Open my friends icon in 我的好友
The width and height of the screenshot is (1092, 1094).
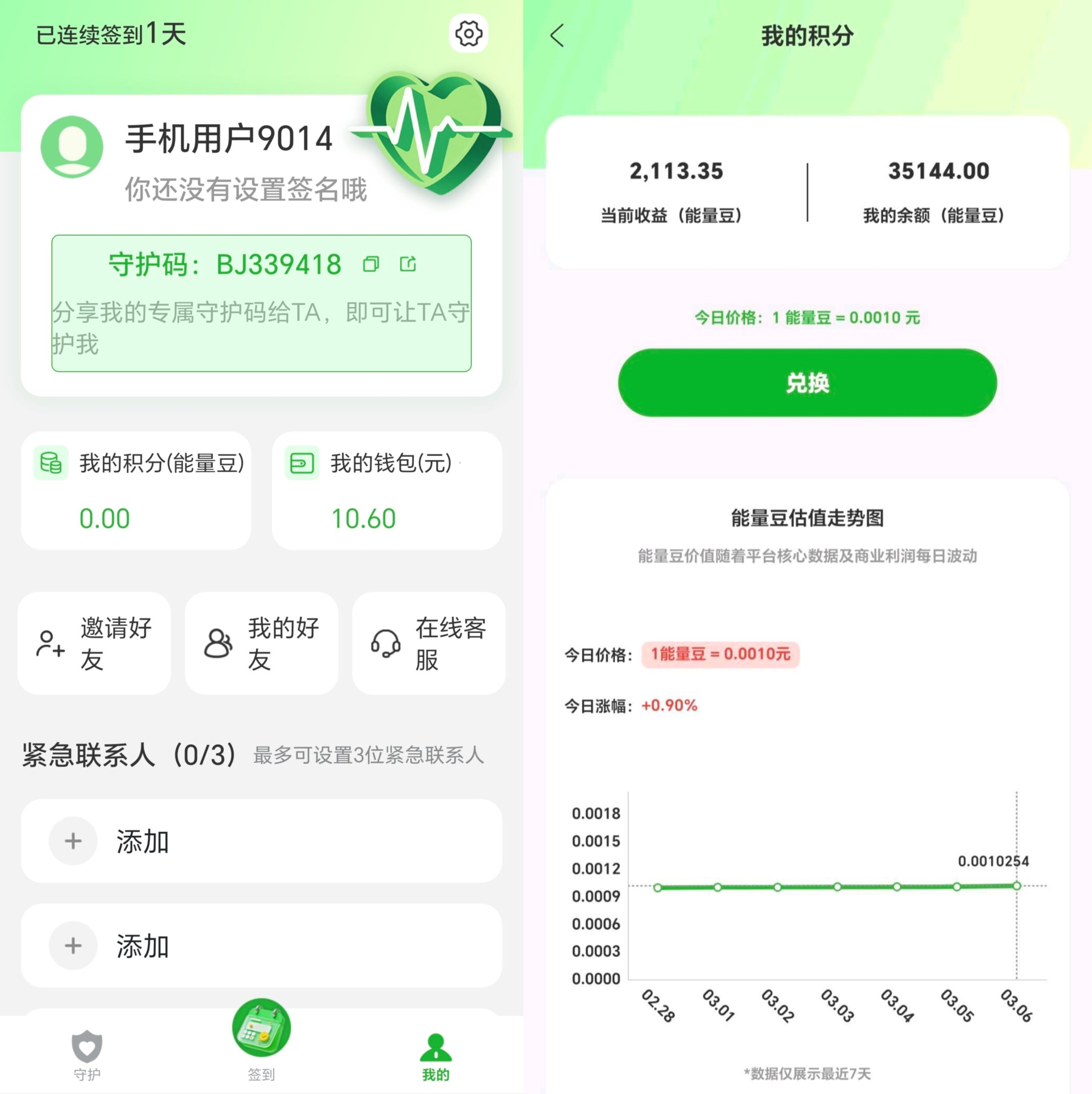218,645
